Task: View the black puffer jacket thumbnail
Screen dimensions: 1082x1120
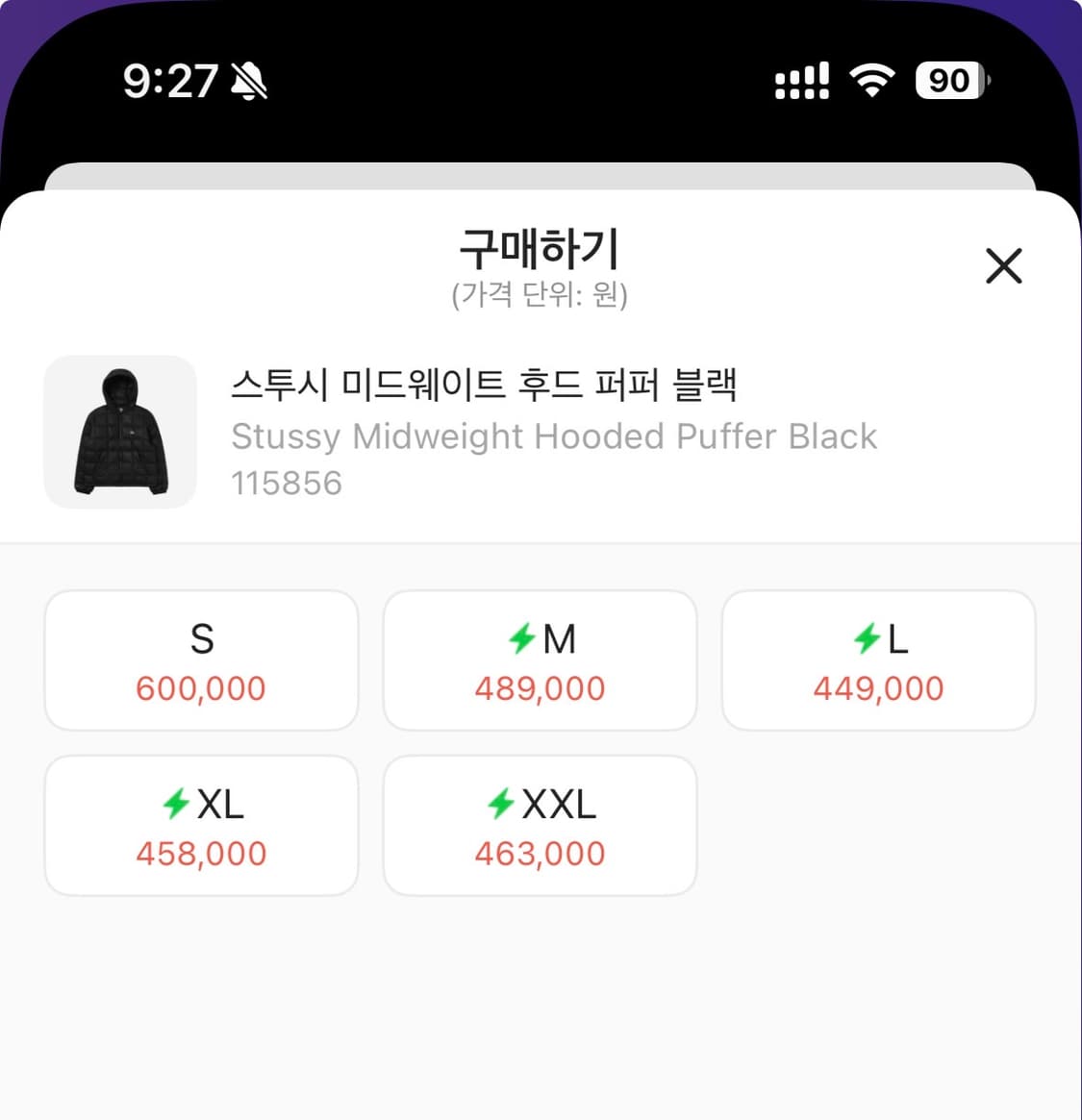Action: [119, 433]
